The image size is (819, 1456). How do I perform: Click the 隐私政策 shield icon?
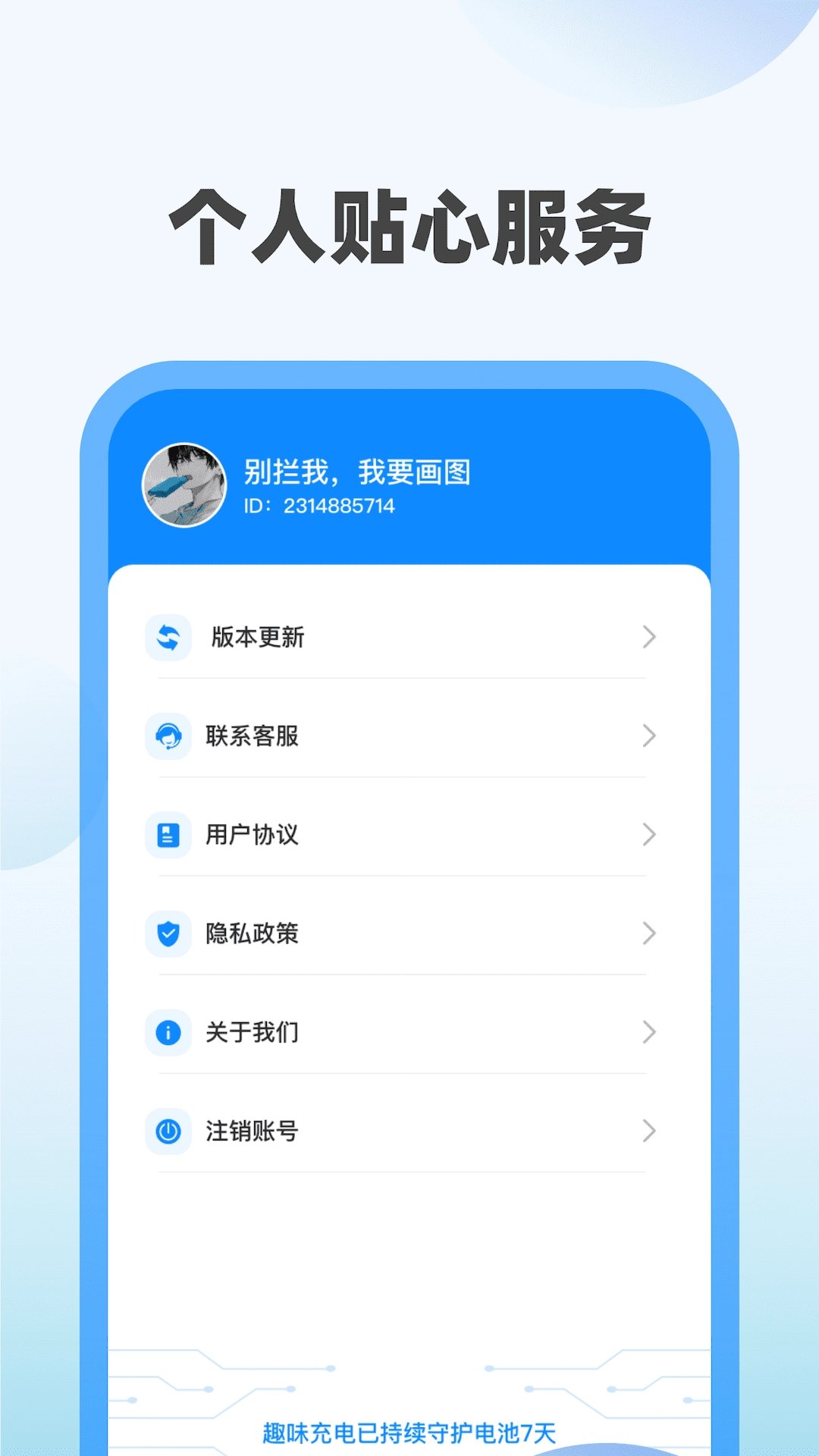pyautogui.click(x=168, y=934)
